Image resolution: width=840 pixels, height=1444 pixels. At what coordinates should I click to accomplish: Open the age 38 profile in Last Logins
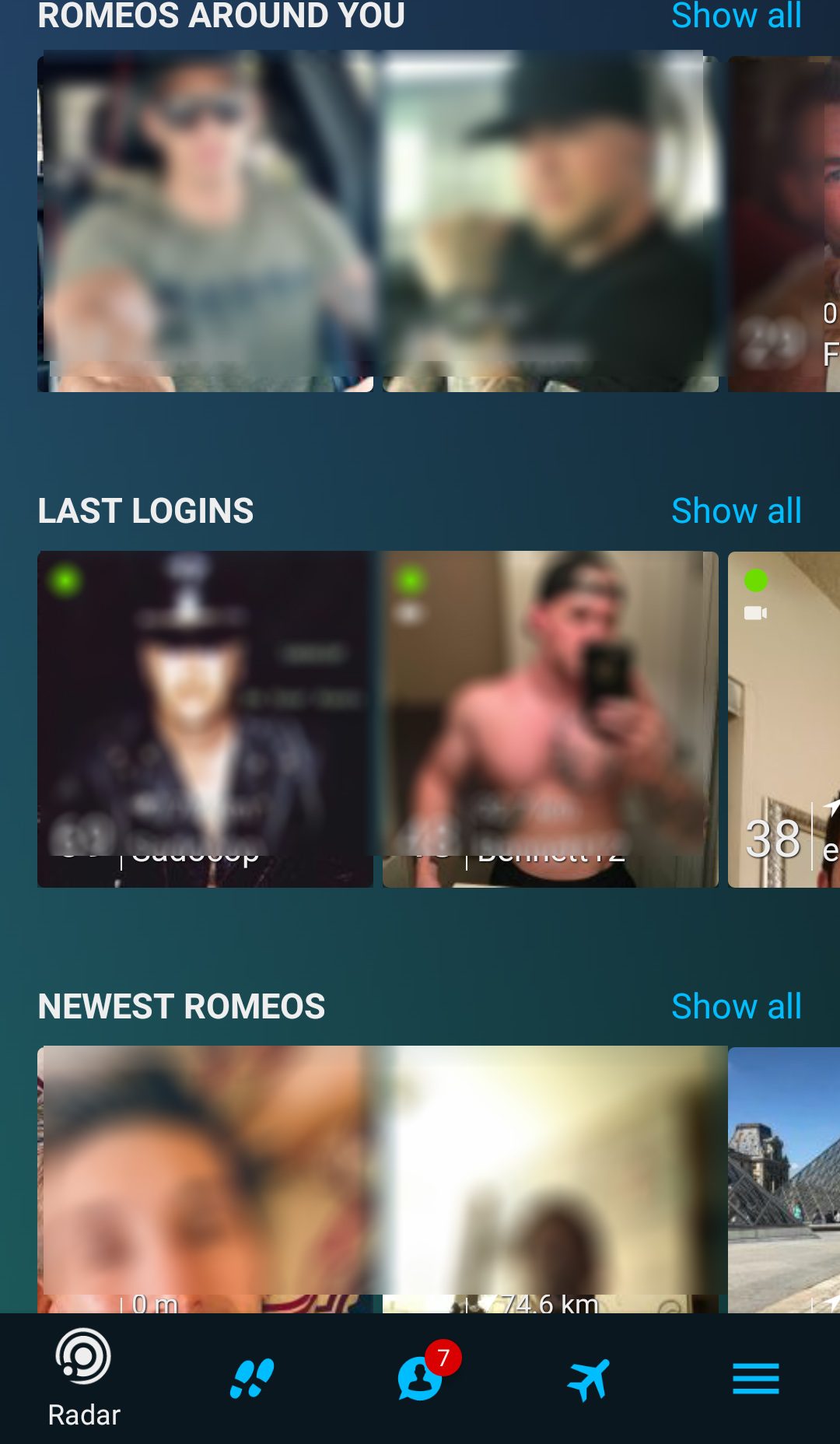pyautogui.click(x=784, y=720)
